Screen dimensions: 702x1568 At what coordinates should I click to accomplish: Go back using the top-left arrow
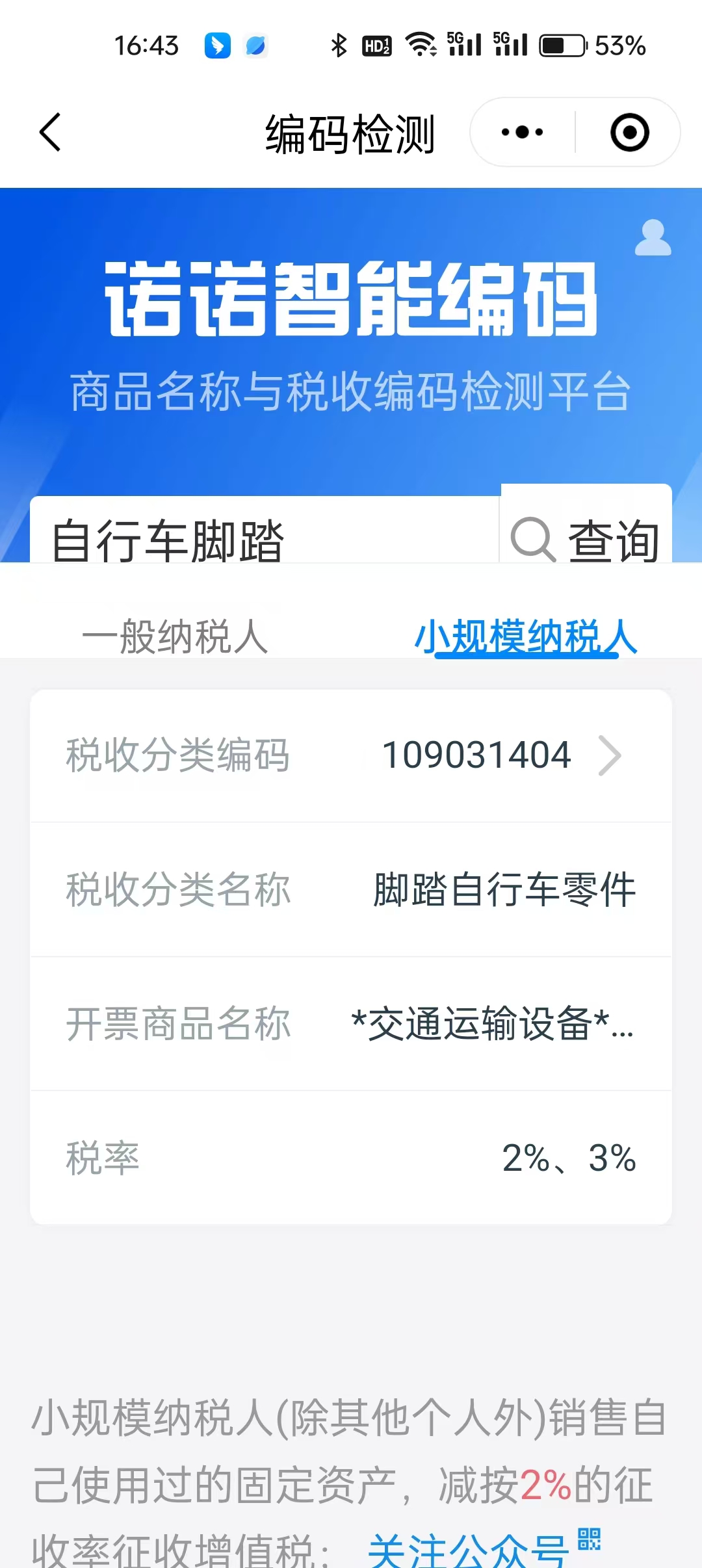point(50,132)
